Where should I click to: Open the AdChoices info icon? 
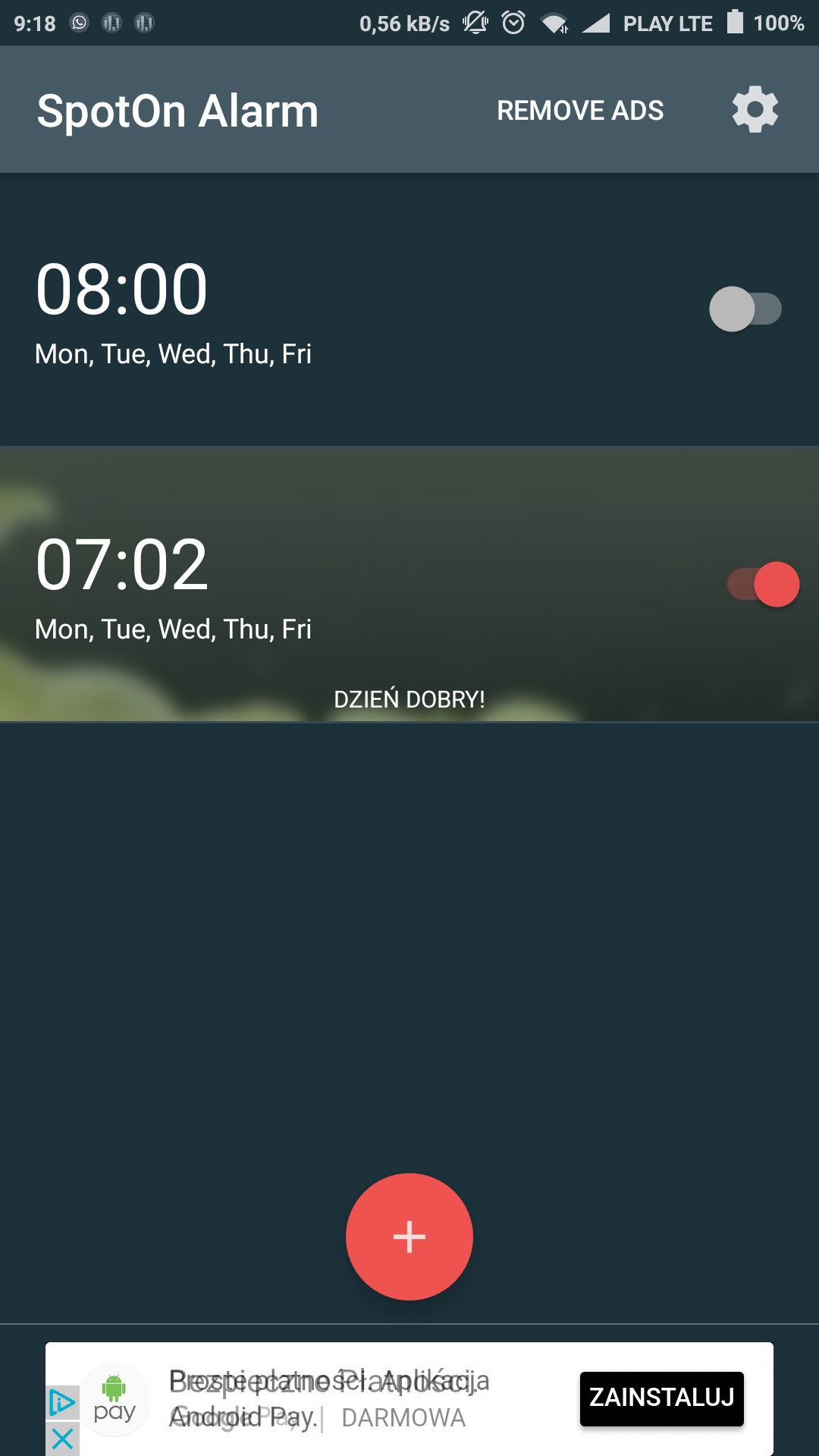(x=63, y=1403)
